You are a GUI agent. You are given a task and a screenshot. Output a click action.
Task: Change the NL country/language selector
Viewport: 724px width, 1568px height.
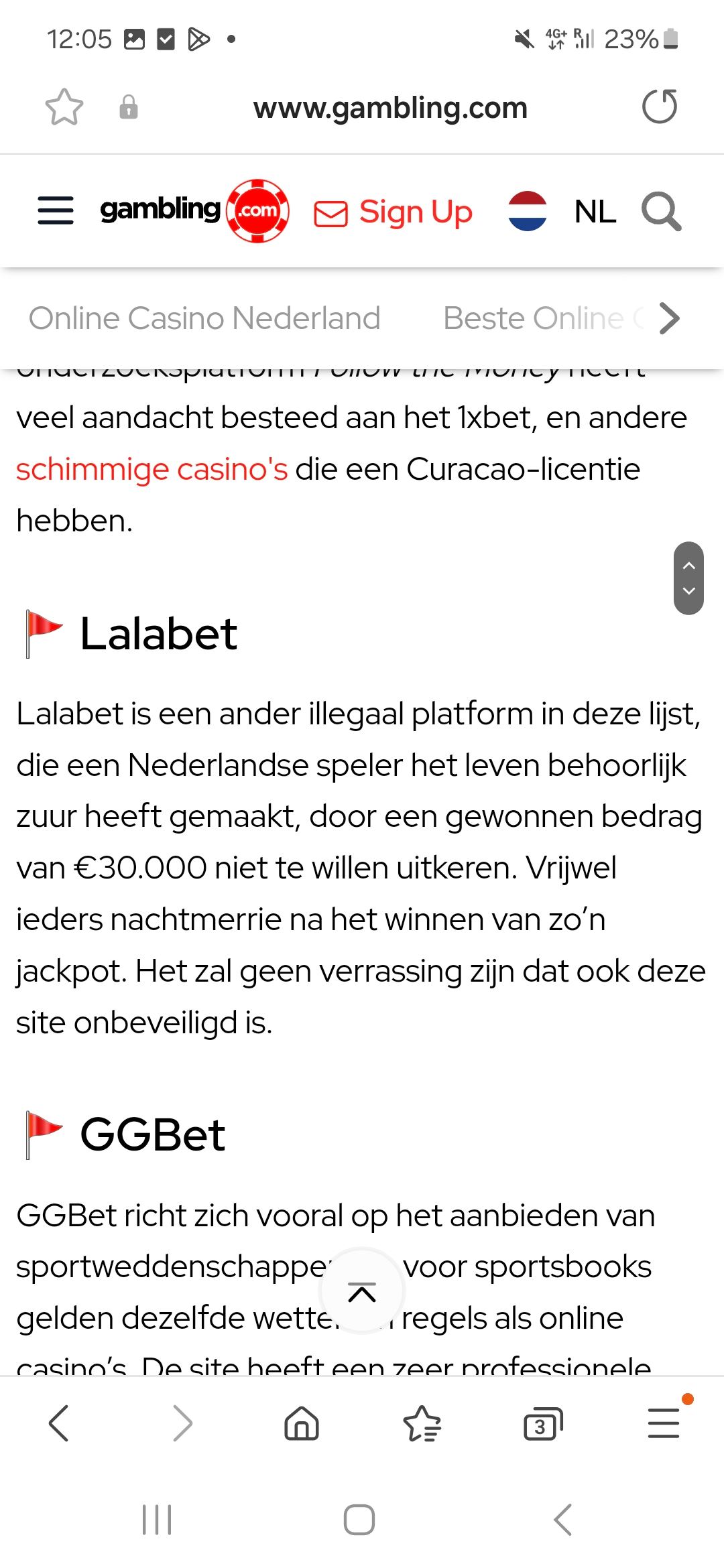(x=562, y=212)
